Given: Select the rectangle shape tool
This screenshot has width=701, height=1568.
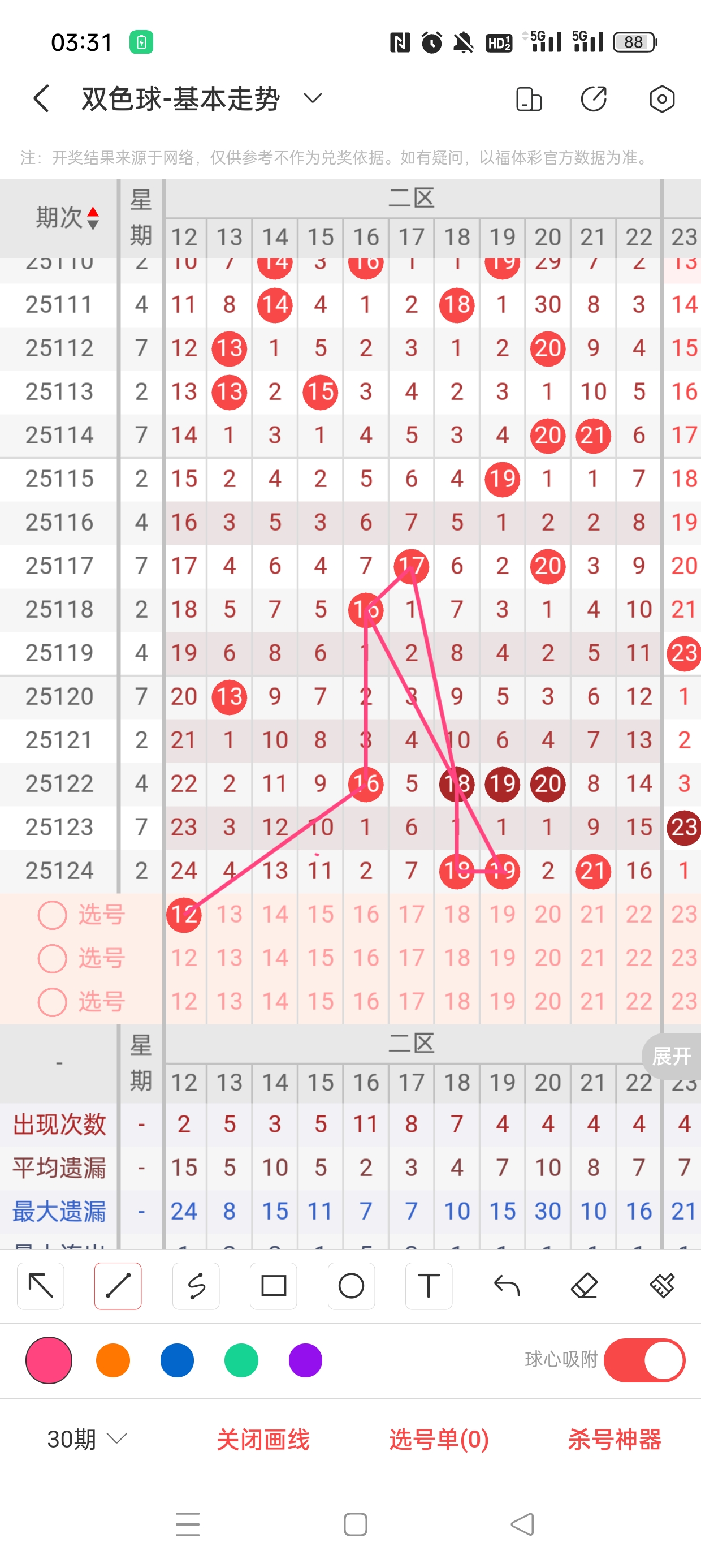Looking at the screenshot, I should pos(273,1286).
